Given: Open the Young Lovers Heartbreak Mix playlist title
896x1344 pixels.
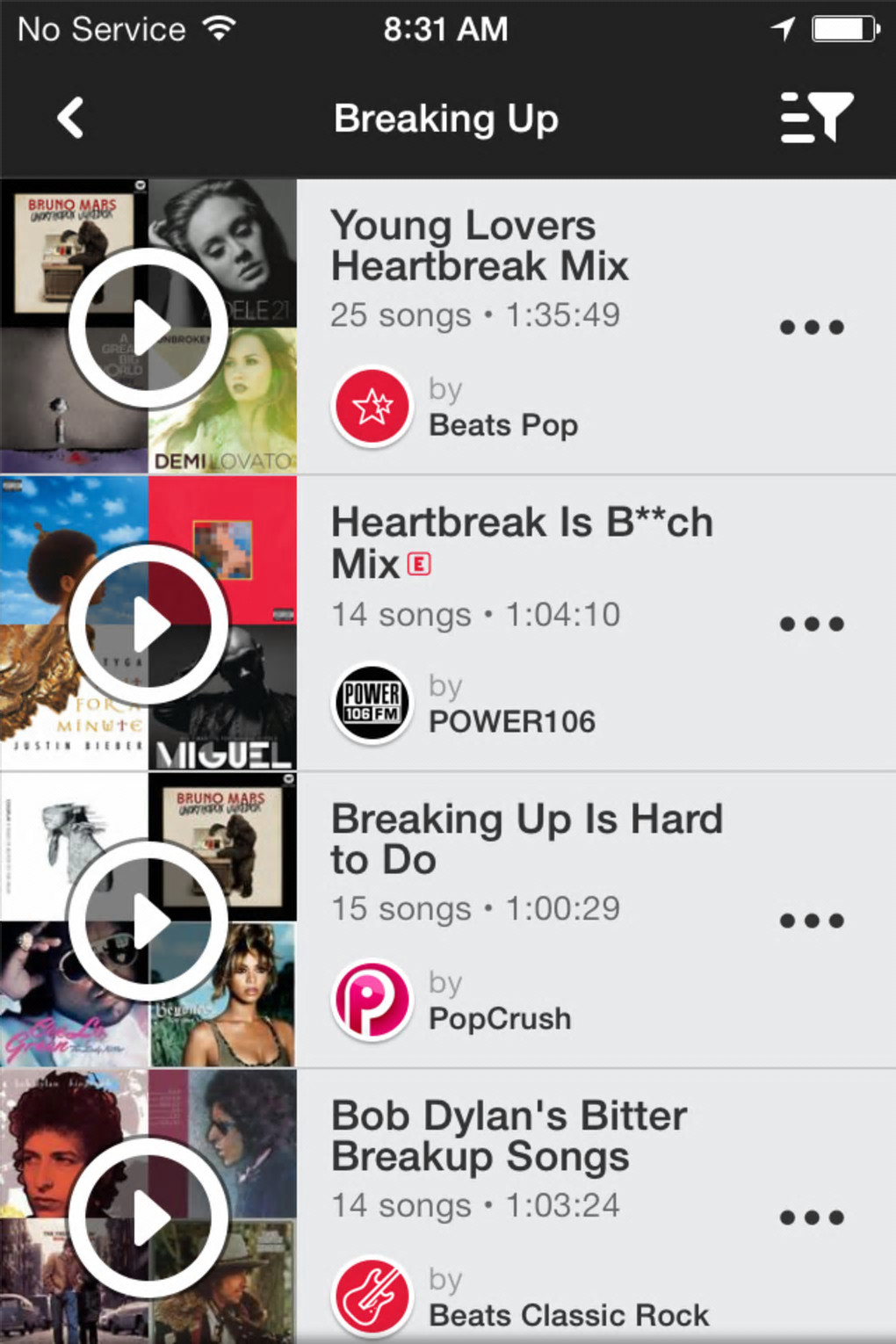Looking at the screenshot, I should pyautogui.click(x=480, y=246).
